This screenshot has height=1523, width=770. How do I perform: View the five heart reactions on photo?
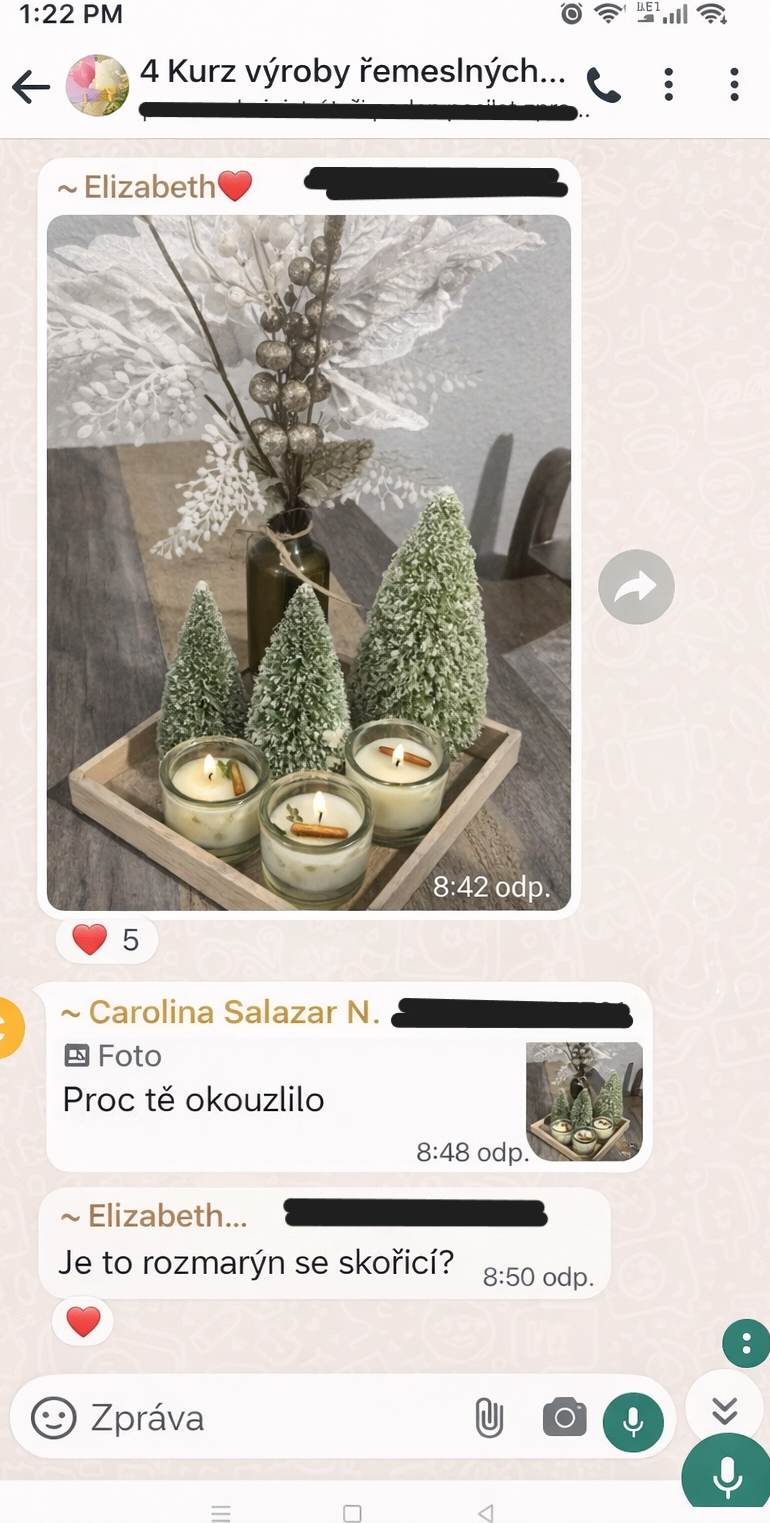pyautogui.click(x=107, y=940)
